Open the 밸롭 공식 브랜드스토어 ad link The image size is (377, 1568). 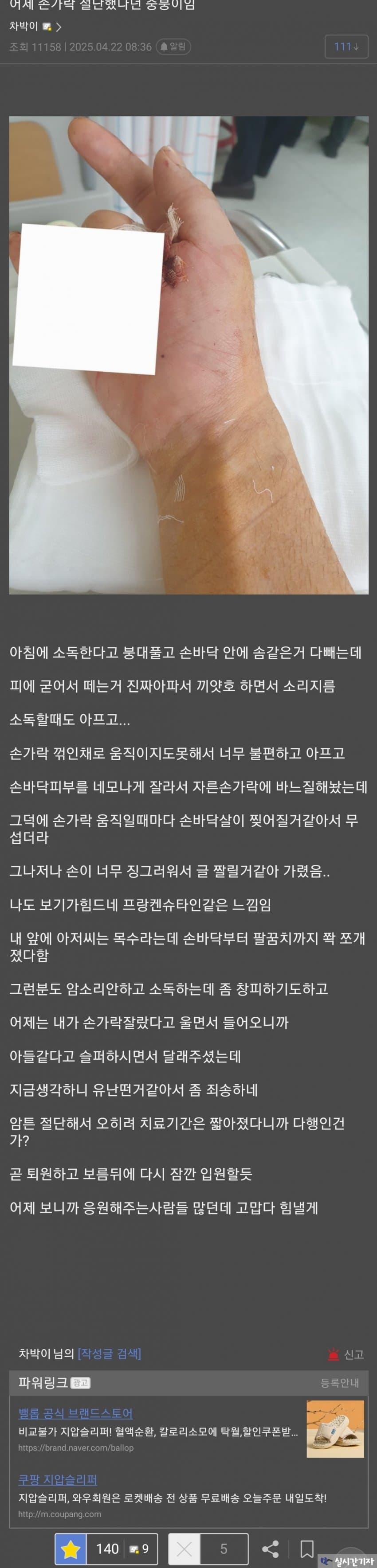pyautogui.click(x=75, y=1413)
